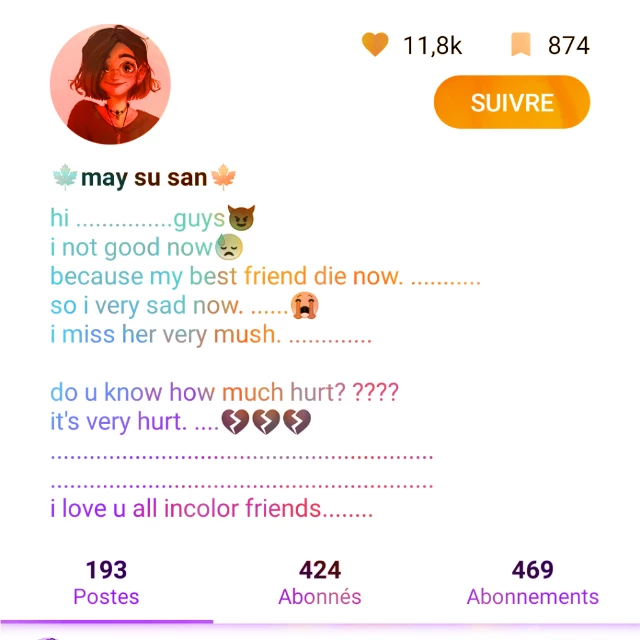Tap the SUIVRE follow button
The width and height of the screenshot is (640, 640).
coord(512,102)
